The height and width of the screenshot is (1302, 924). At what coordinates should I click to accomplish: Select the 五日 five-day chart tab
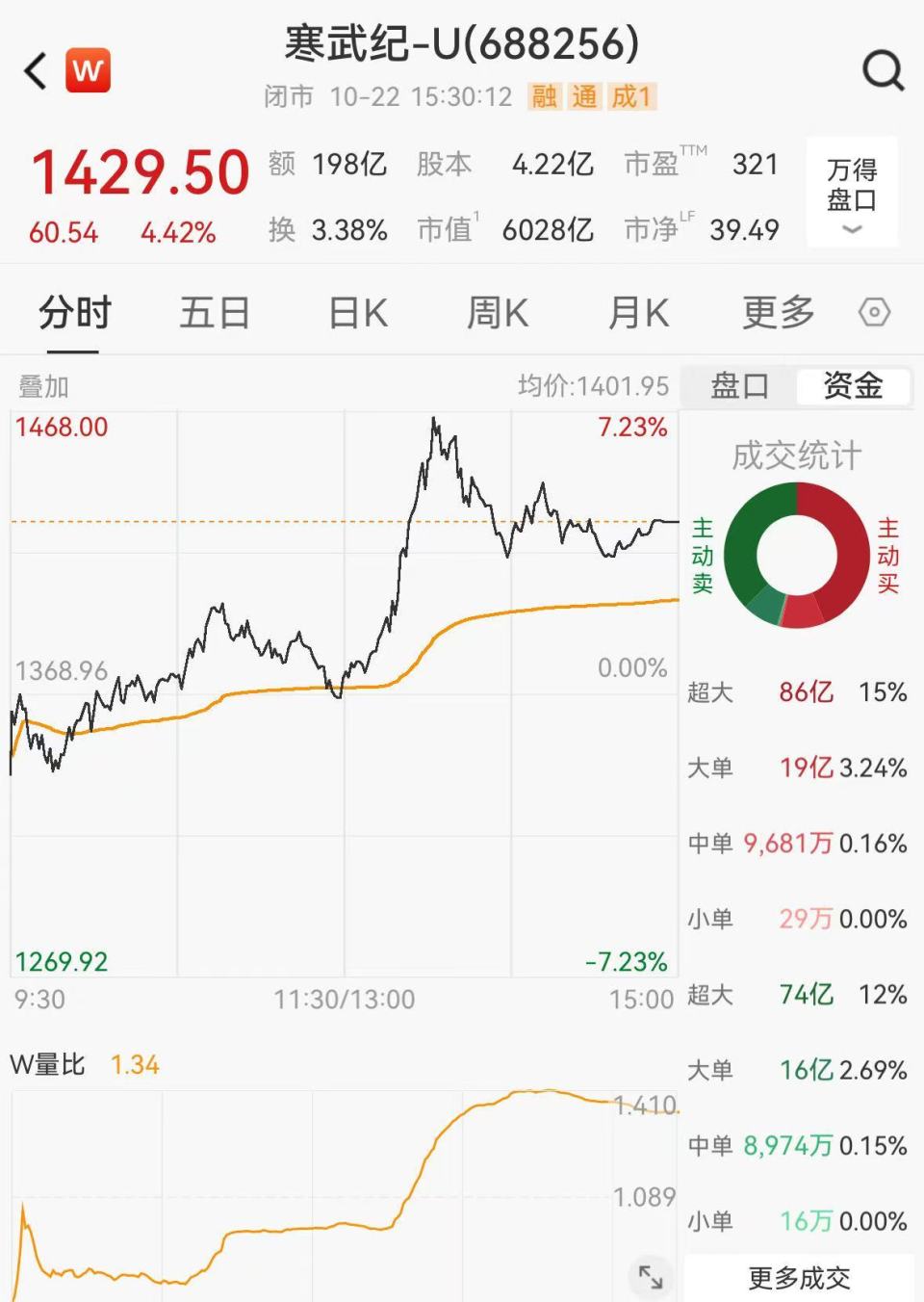click(214, 312)
